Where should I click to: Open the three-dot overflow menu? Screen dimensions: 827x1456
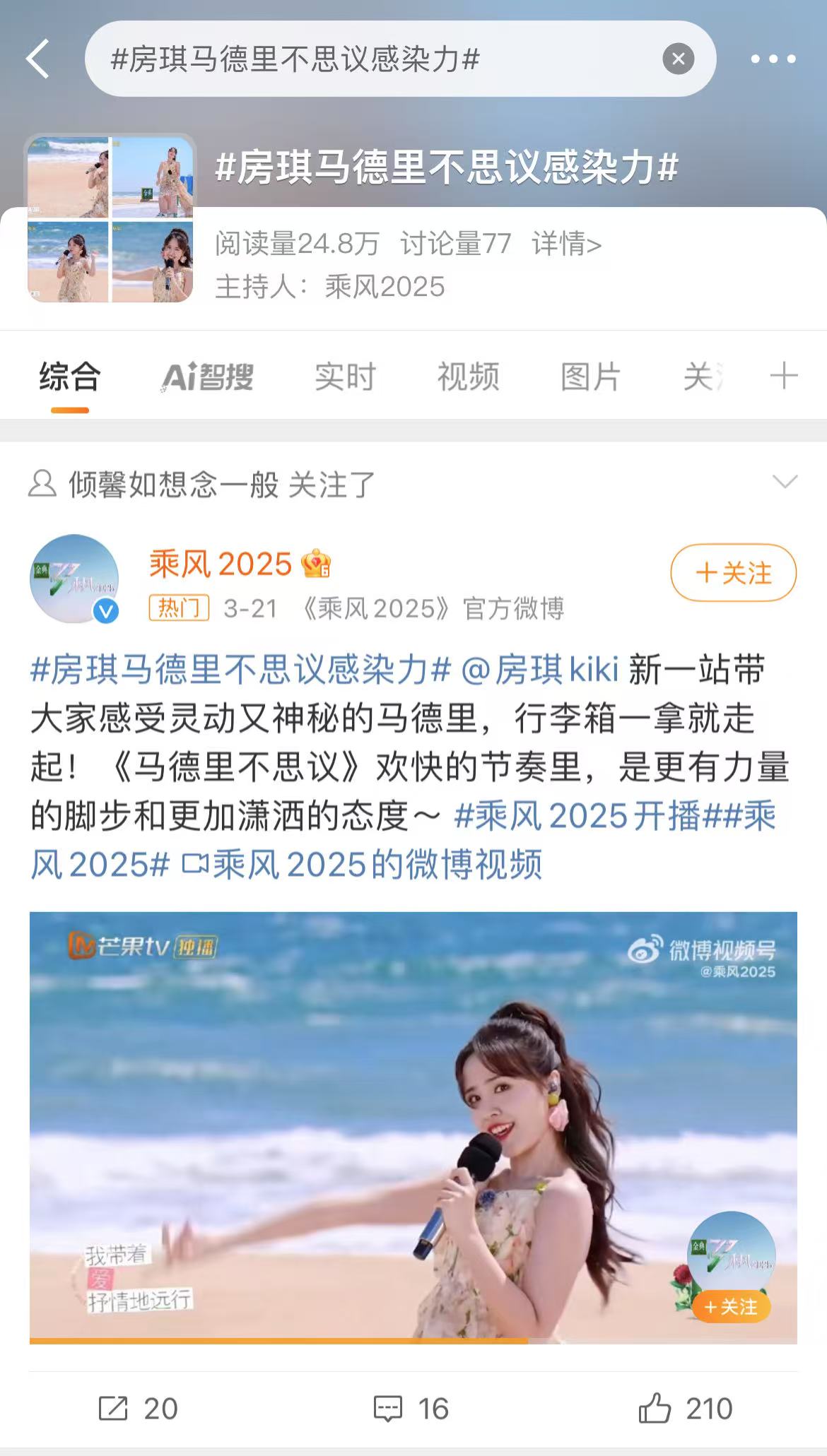[773, 59]
